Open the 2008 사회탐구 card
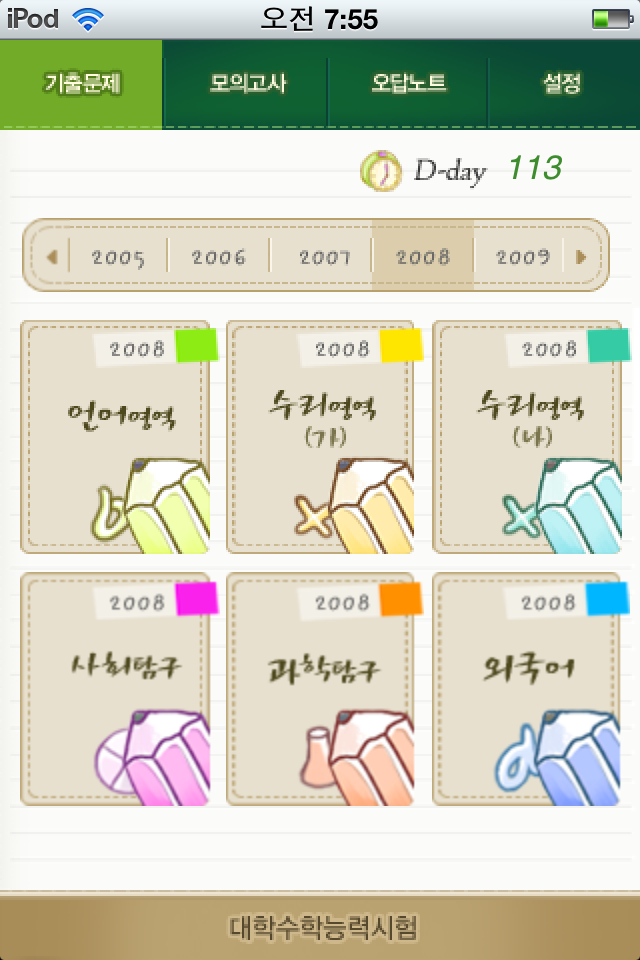Screen dimensions: 640x960 [x=115, y=690]
